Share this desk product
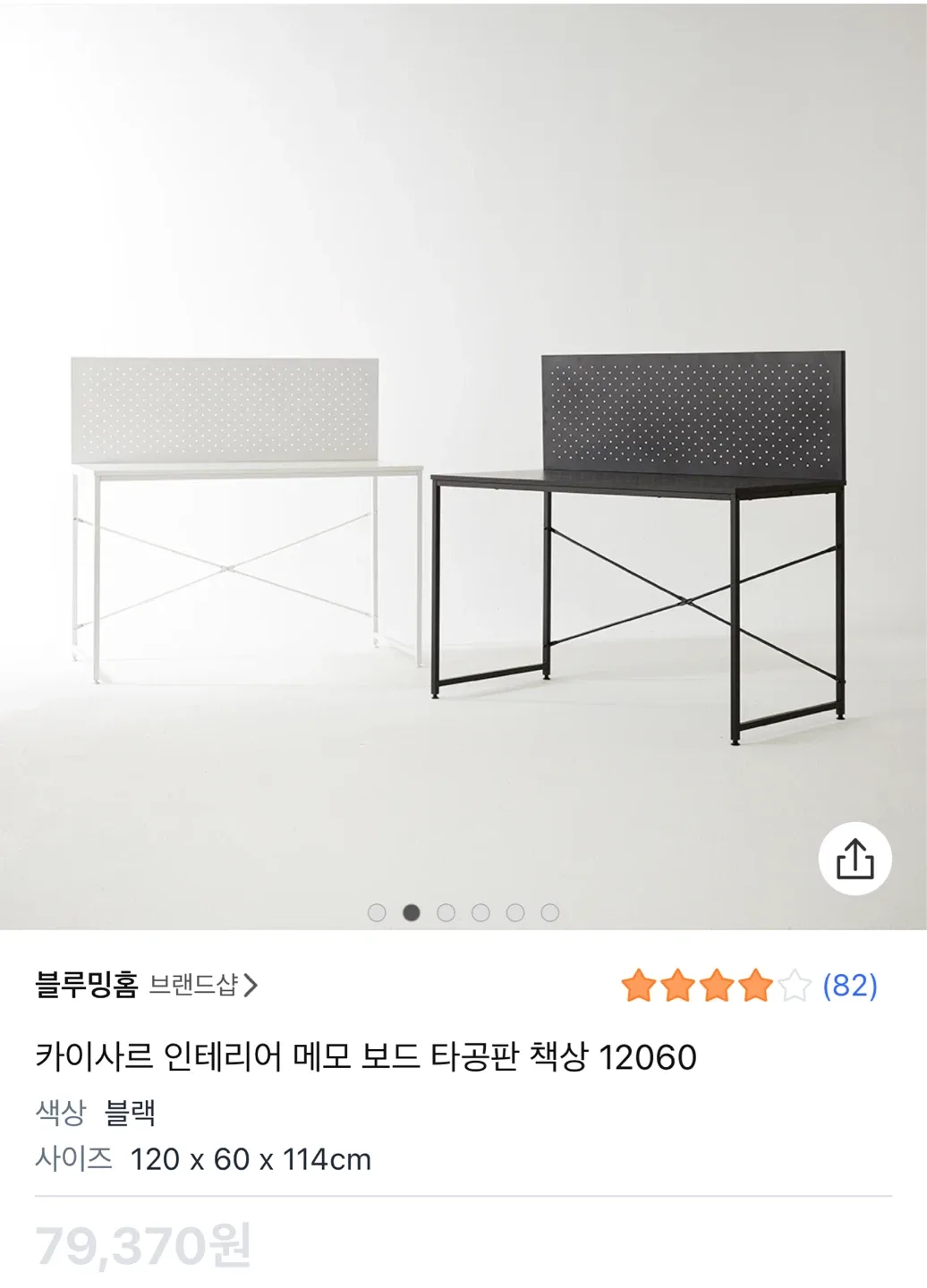Viewport: 927px width, 1288px height. click(x=855, y=859)
